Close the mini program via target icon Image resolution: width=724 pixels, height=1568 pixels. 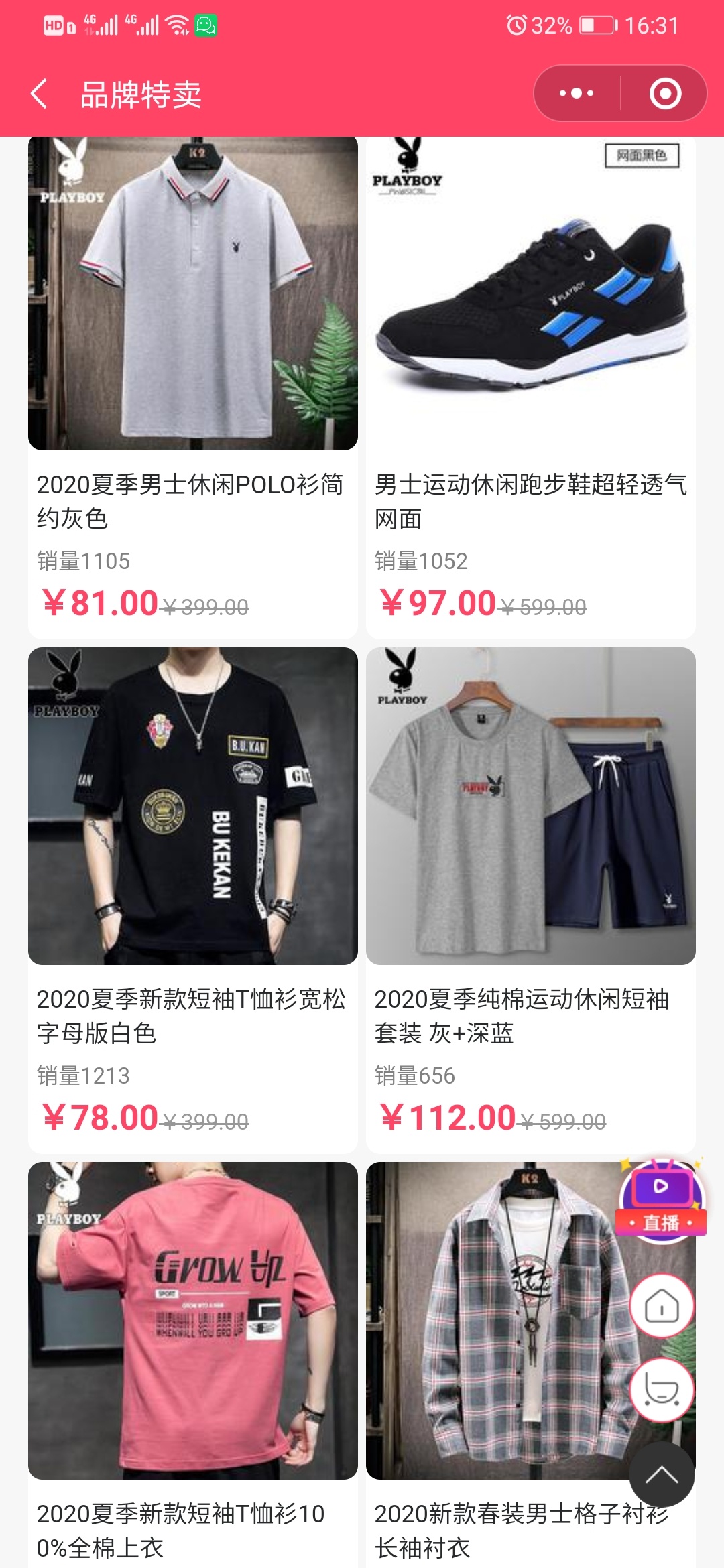coord(665,94)
